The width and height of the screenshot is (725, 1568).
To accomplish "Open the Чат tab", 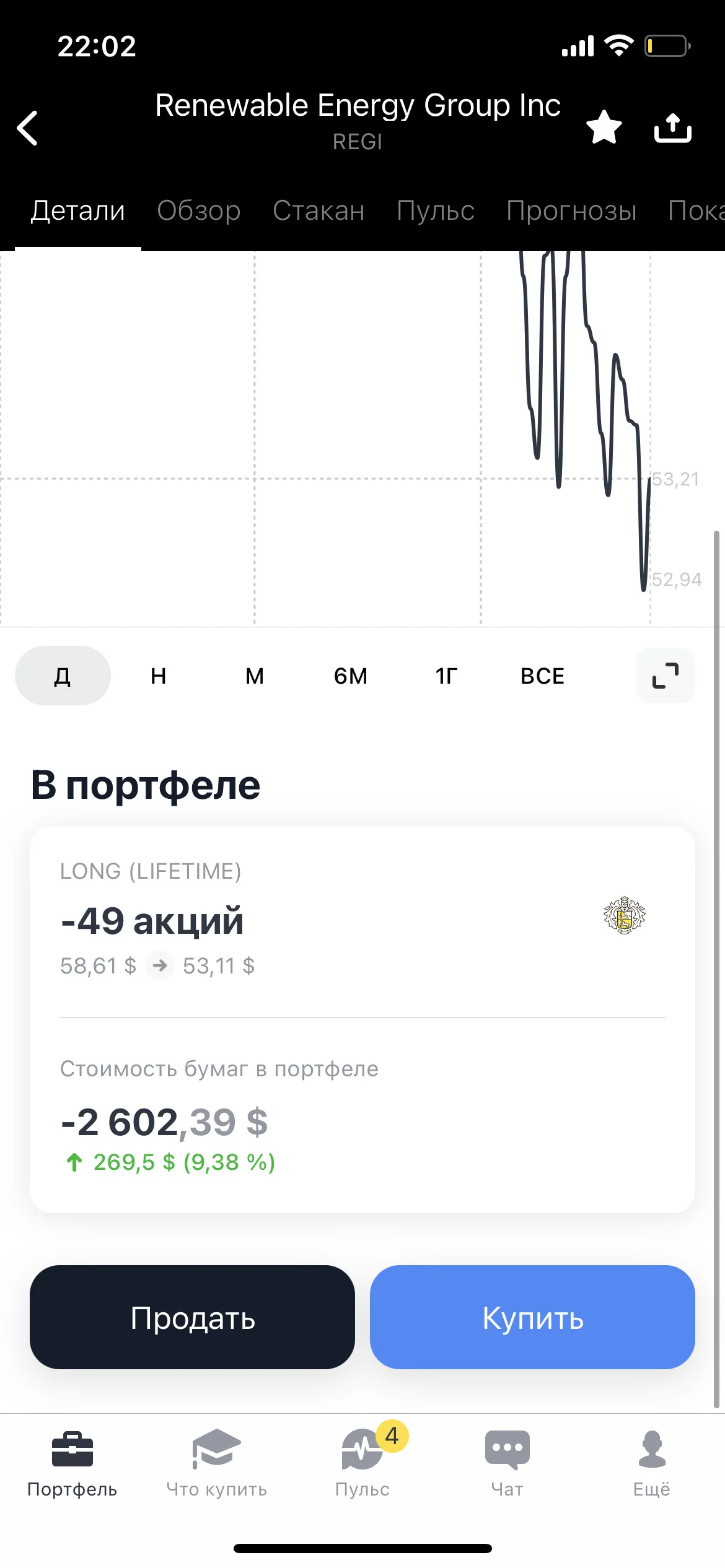I will 507,1464.
